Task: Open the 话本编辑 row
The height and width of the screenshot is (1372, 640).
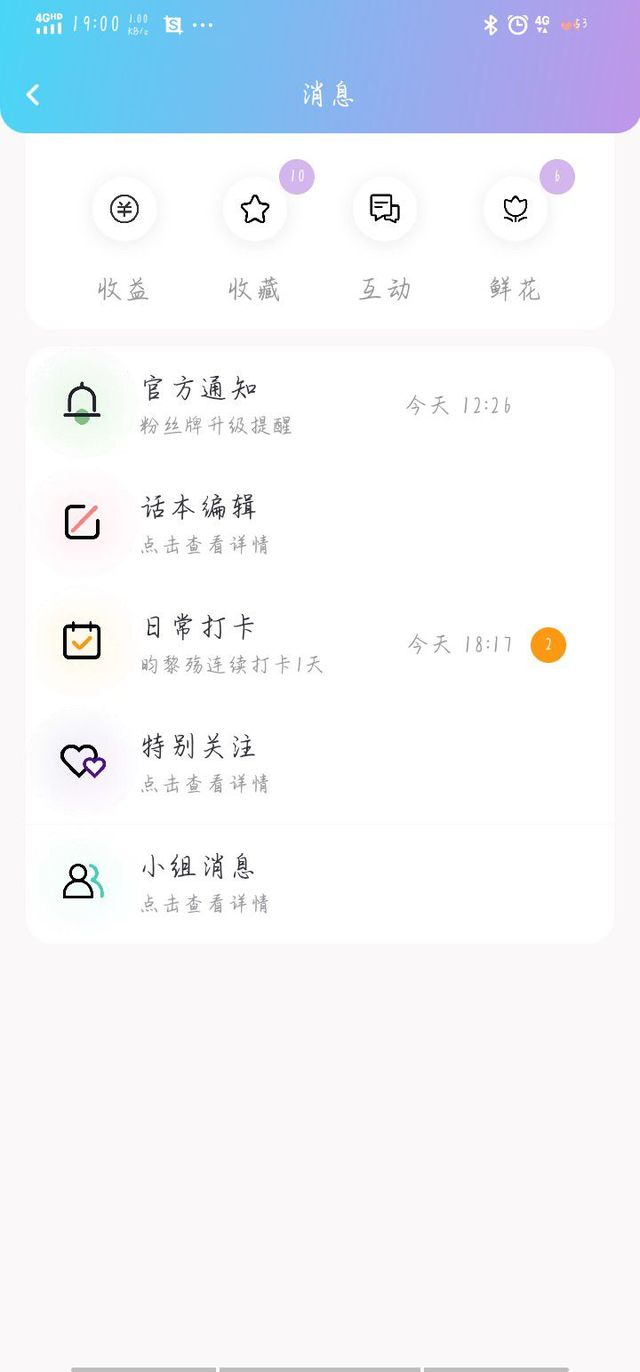Action: click(x=320, y=523)
